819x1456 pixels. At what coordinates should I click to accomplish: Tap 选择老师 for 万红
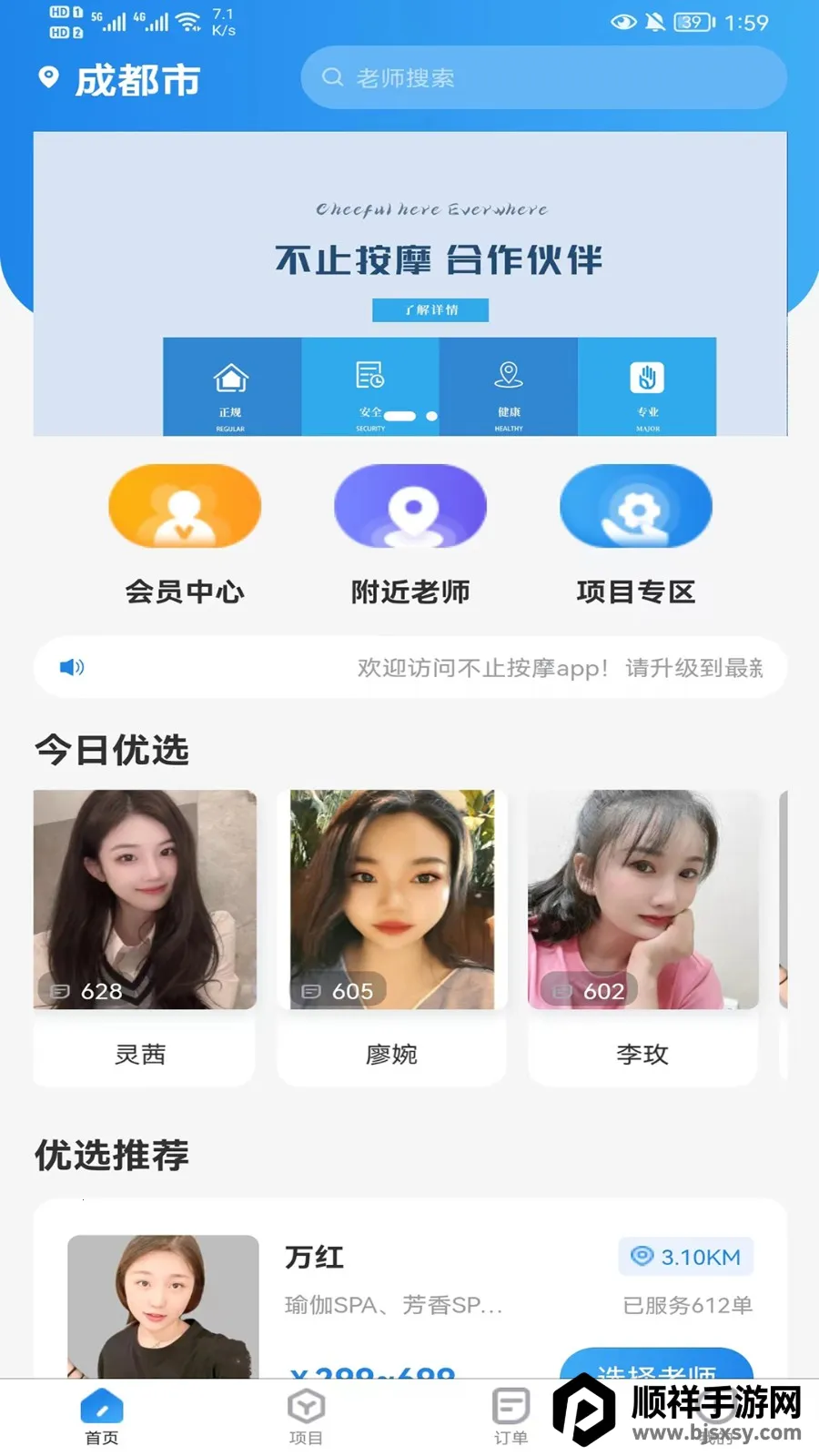click(656, 1365)
